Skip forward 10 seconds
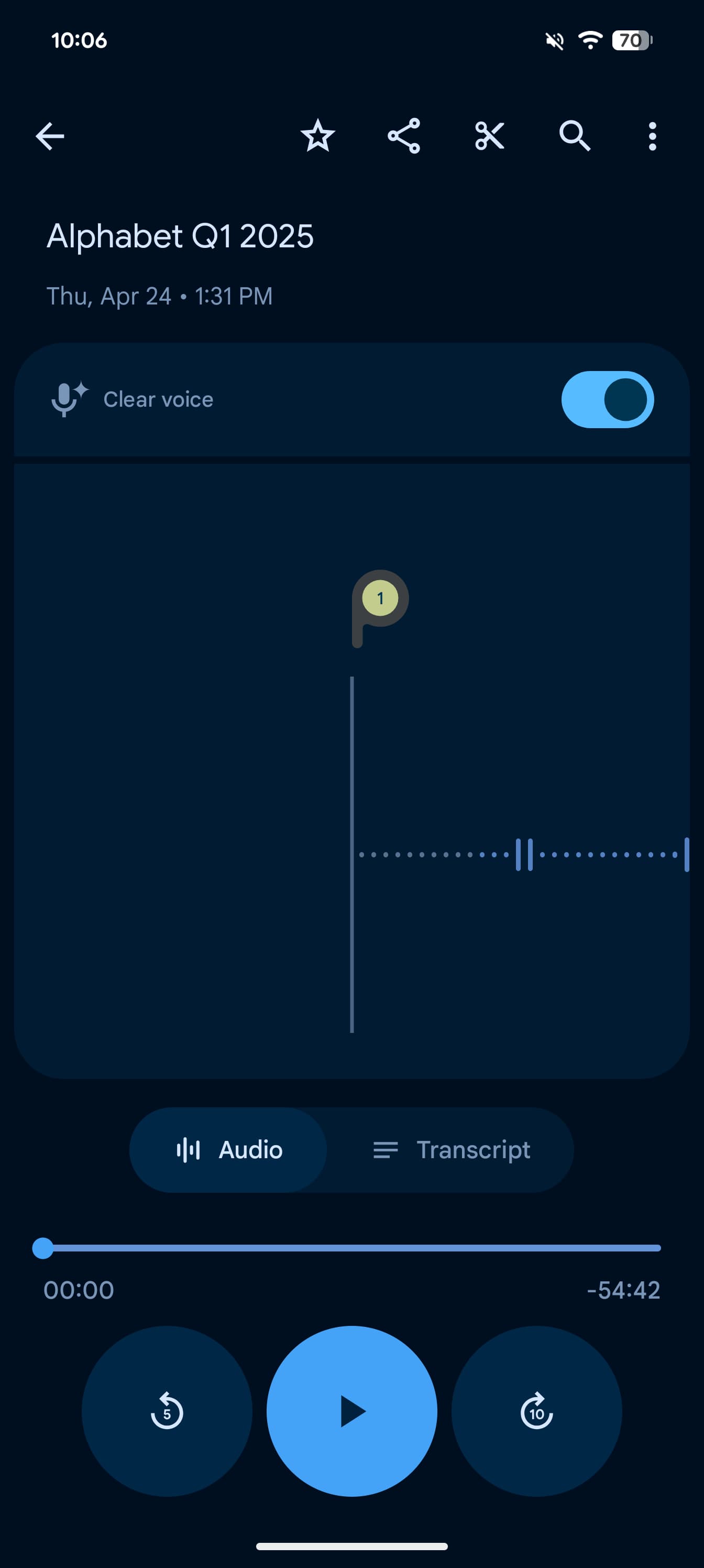The width and height of the screenshot is (704, 1568). (537, 1411)
